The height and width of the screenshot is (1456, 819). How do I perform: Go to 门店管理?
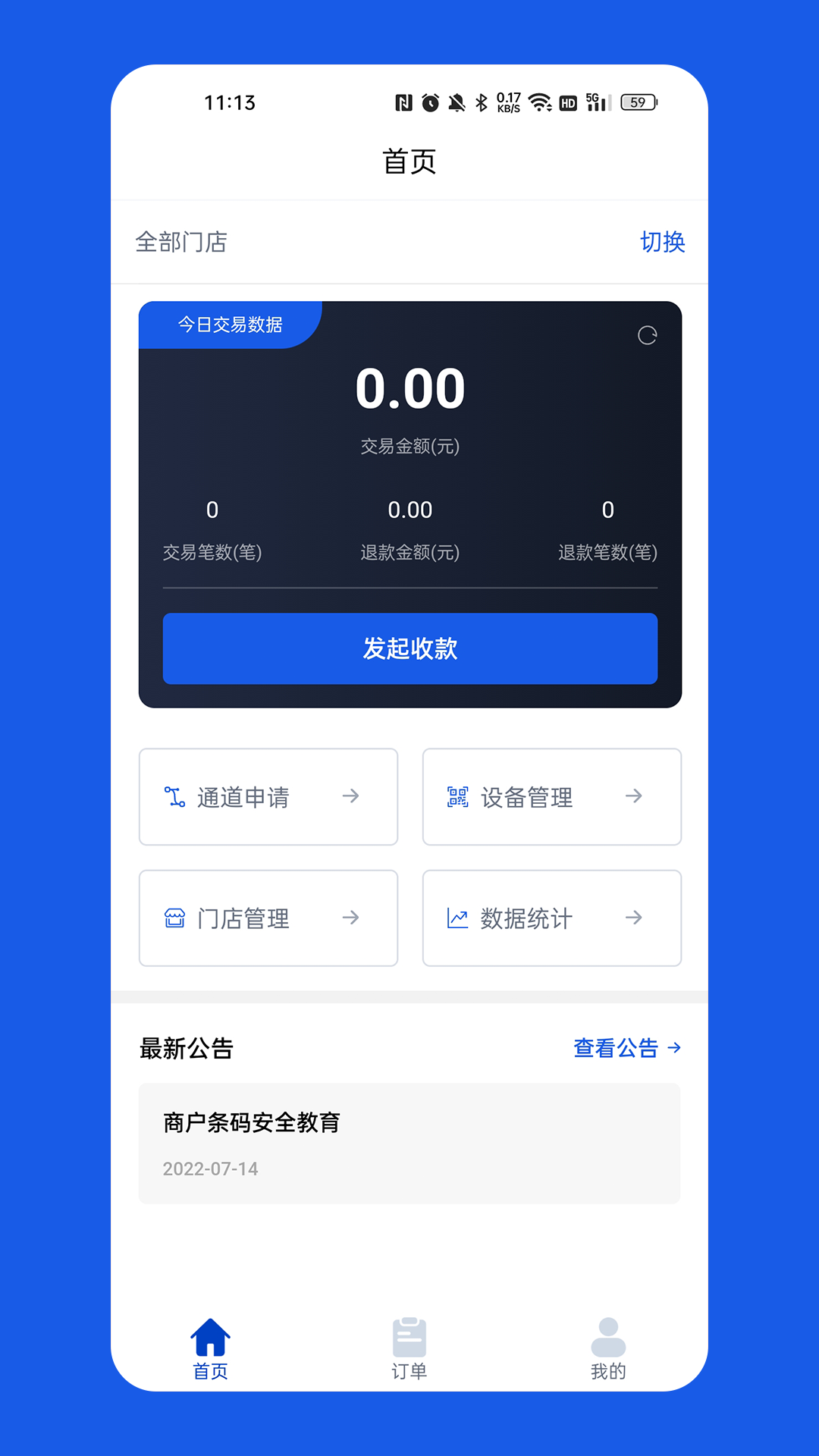(268, 918)
